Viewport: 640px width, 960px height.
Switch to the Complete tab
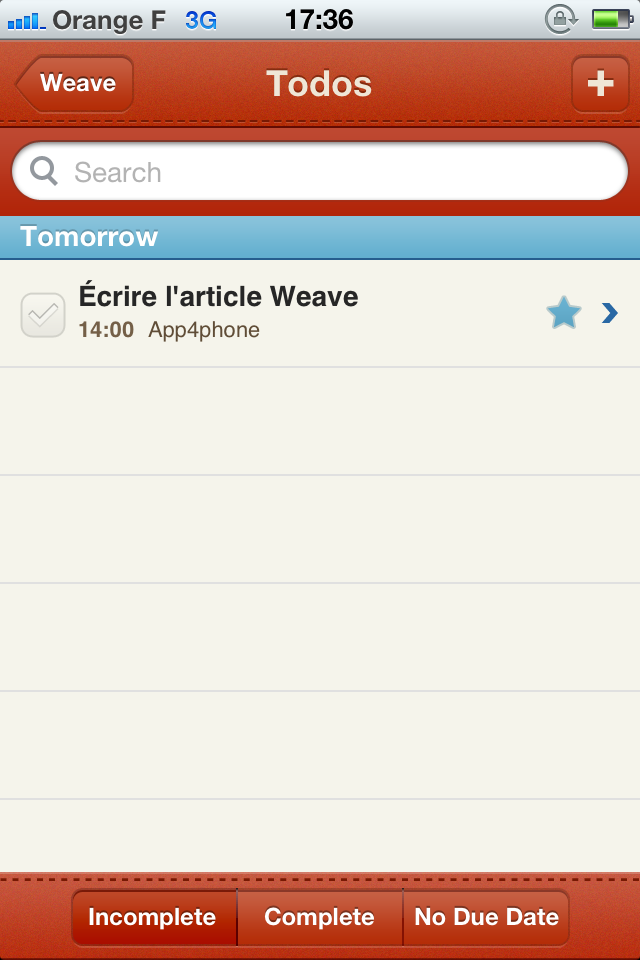point(319,917)
